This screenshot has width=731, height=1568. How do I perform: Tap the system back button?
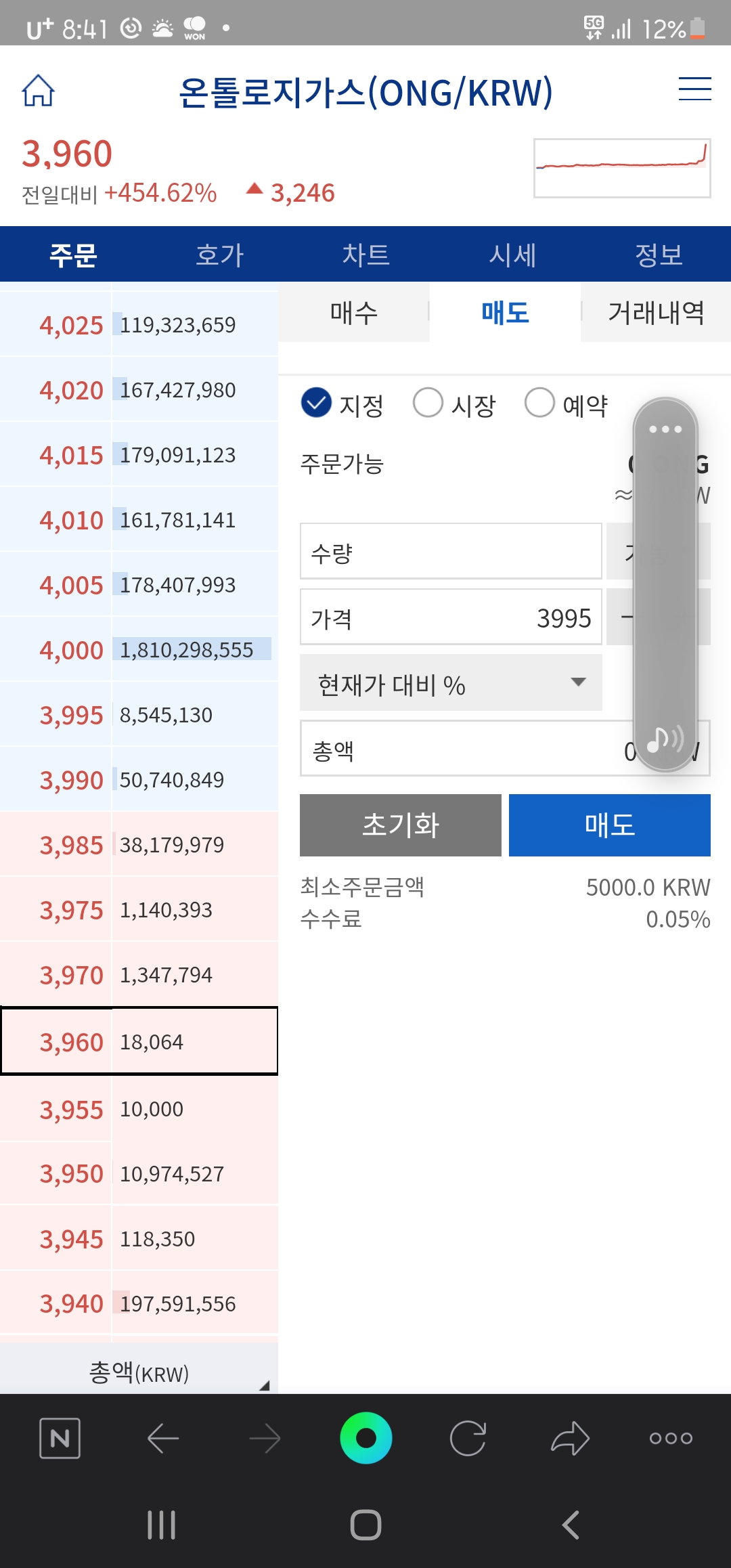pos(570,1525)
